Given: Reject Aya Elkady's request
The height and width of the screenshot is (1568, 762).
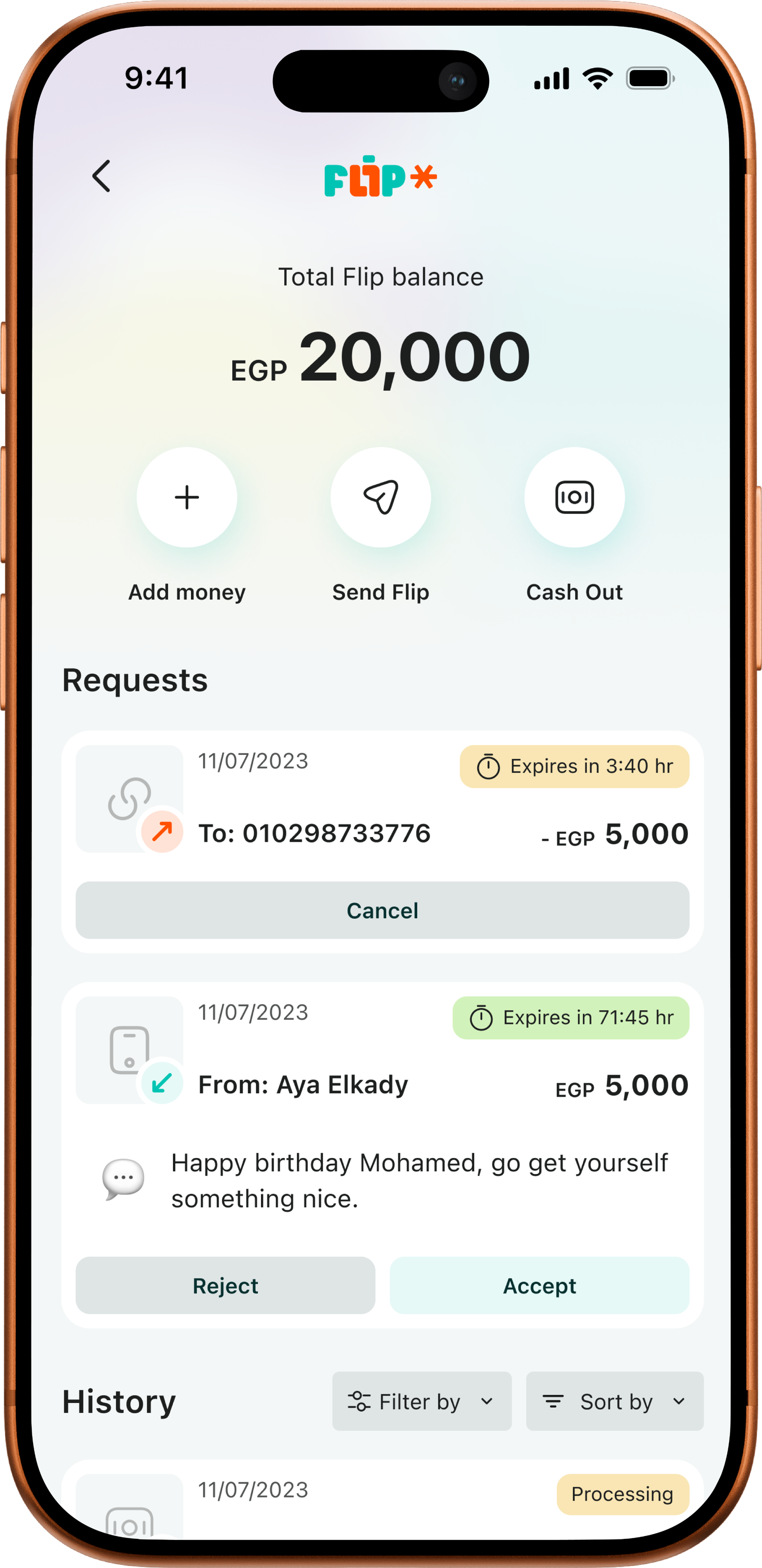Looking at the screenshot, I should pos(225,1285).
